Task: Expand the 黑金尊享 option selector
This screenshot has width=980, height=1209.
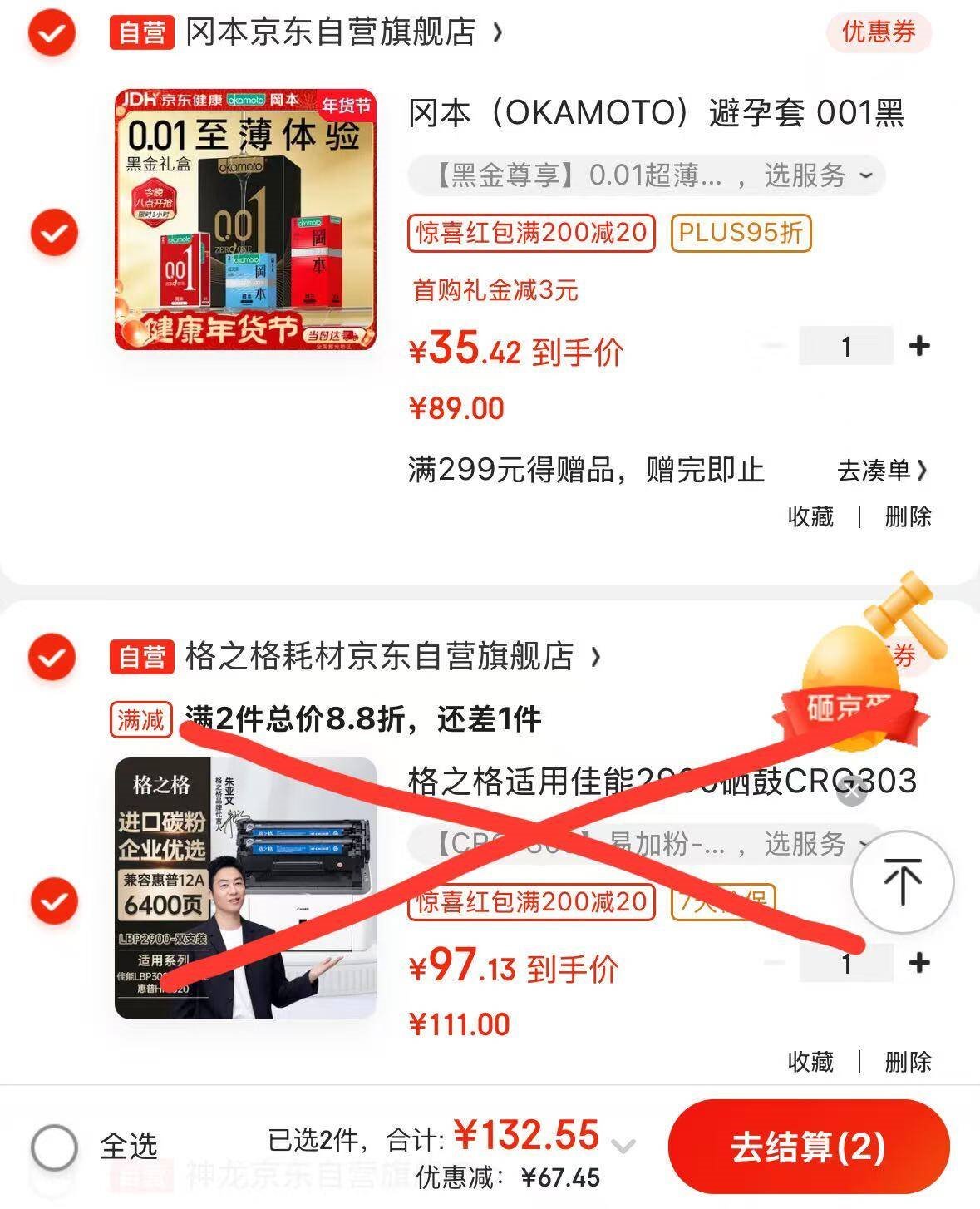Action: (x=646, y=175)
